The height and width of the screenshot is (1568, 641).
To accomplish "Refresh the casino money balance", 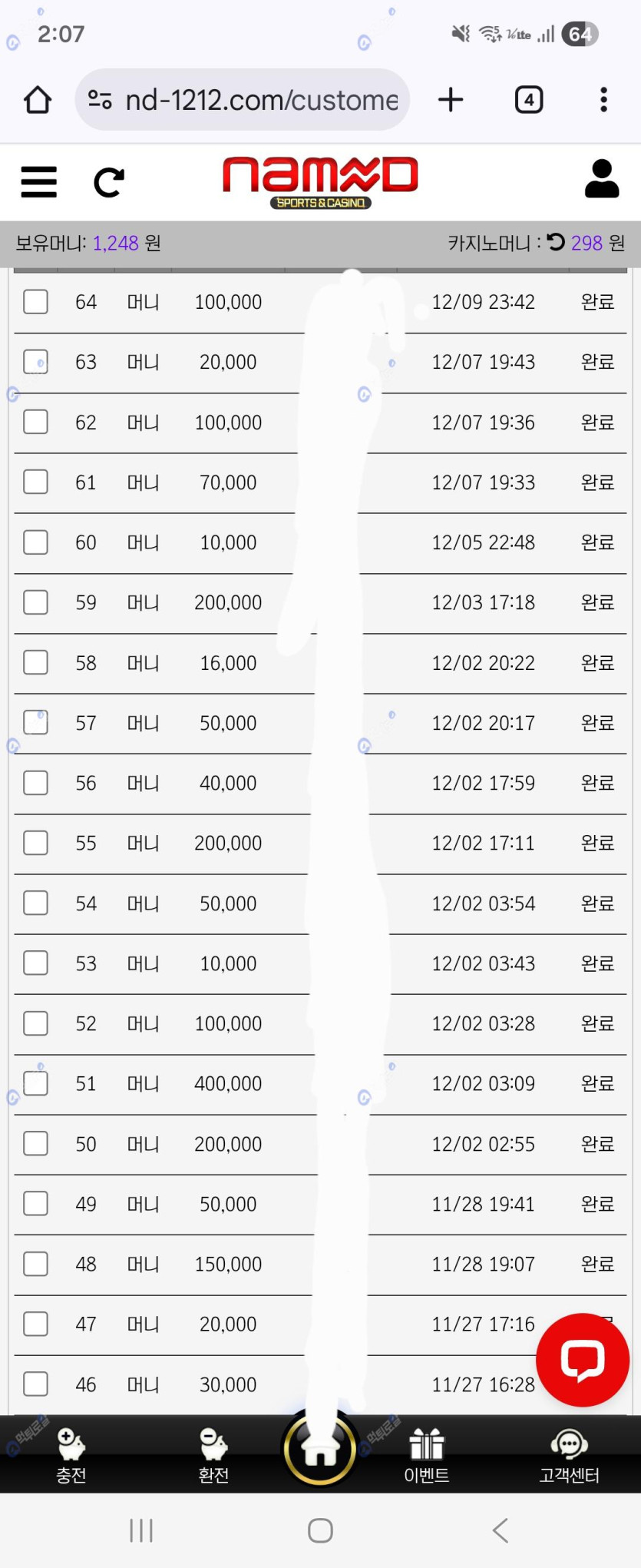I will point(556,243).
